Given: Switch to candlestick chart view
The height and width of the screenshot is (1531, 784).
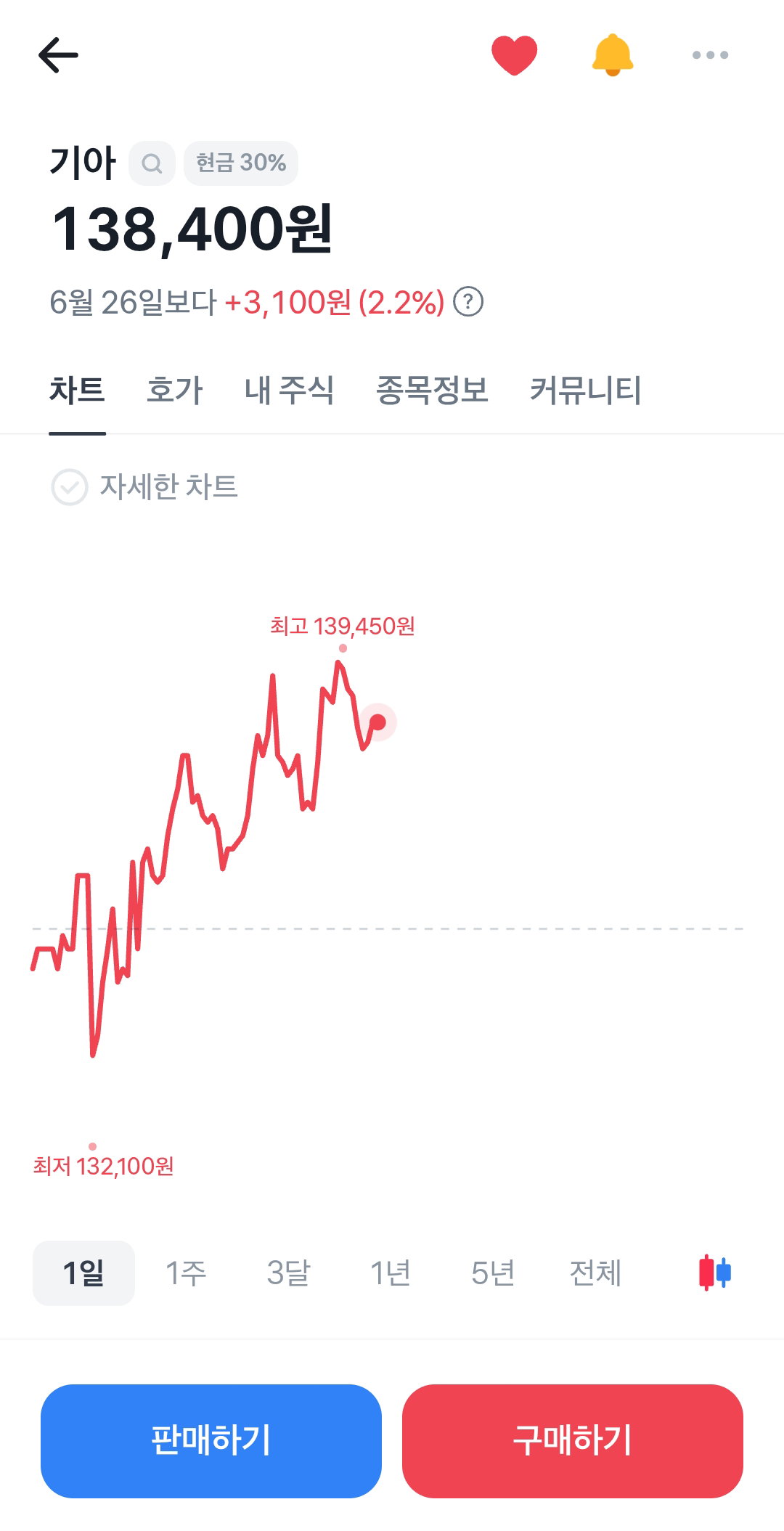Looking at the screenshot, I should (x=714, y=1273).
